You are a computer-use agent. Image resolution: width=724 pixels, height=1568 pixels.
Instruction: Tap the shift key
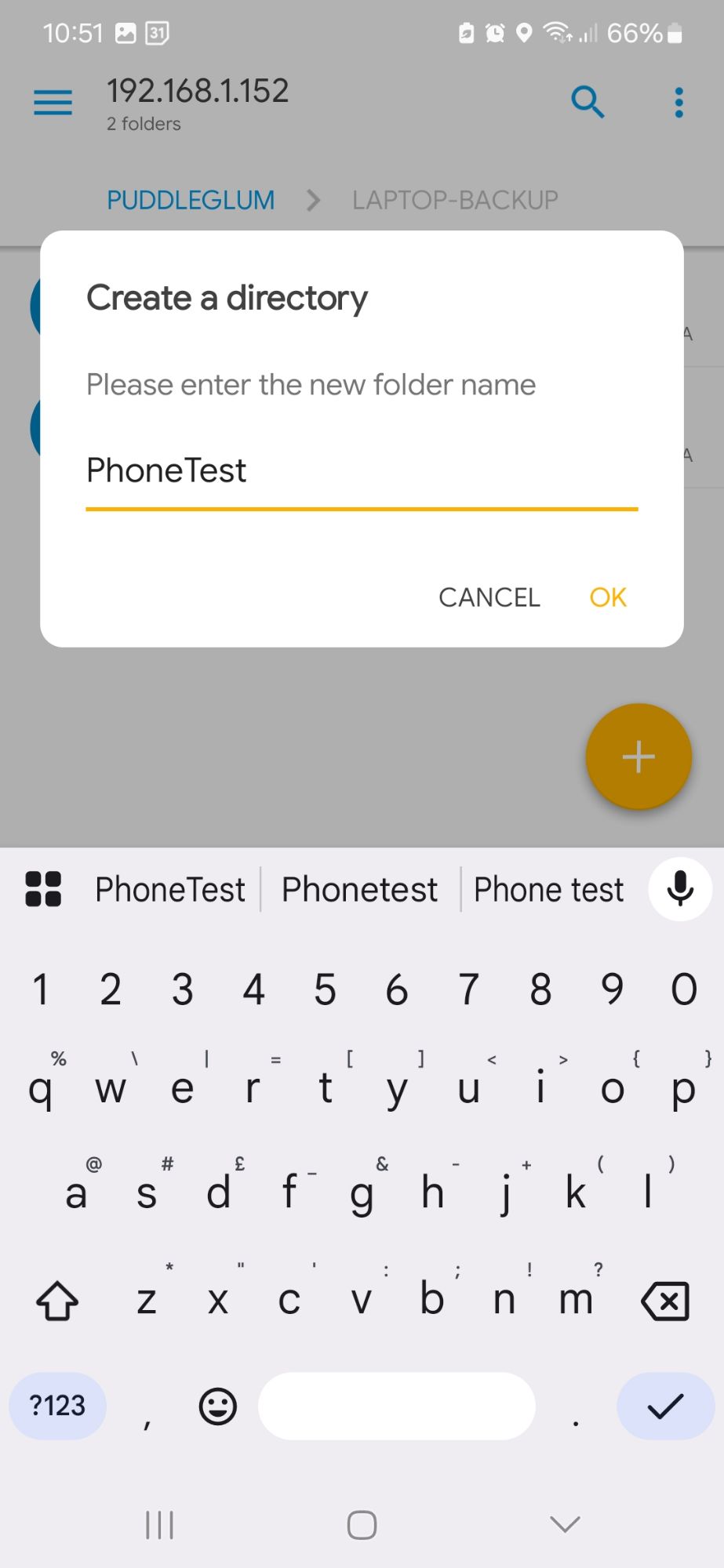point(57,1301)
